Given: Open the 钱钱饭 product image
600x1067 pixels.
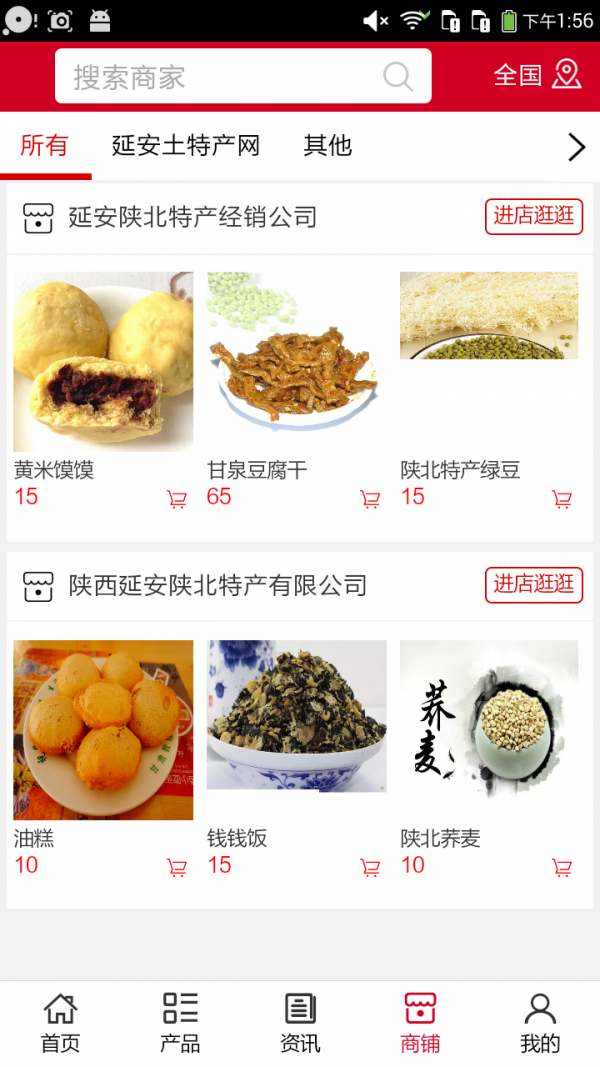Looking at the screenshot, I should pos(296,716).
